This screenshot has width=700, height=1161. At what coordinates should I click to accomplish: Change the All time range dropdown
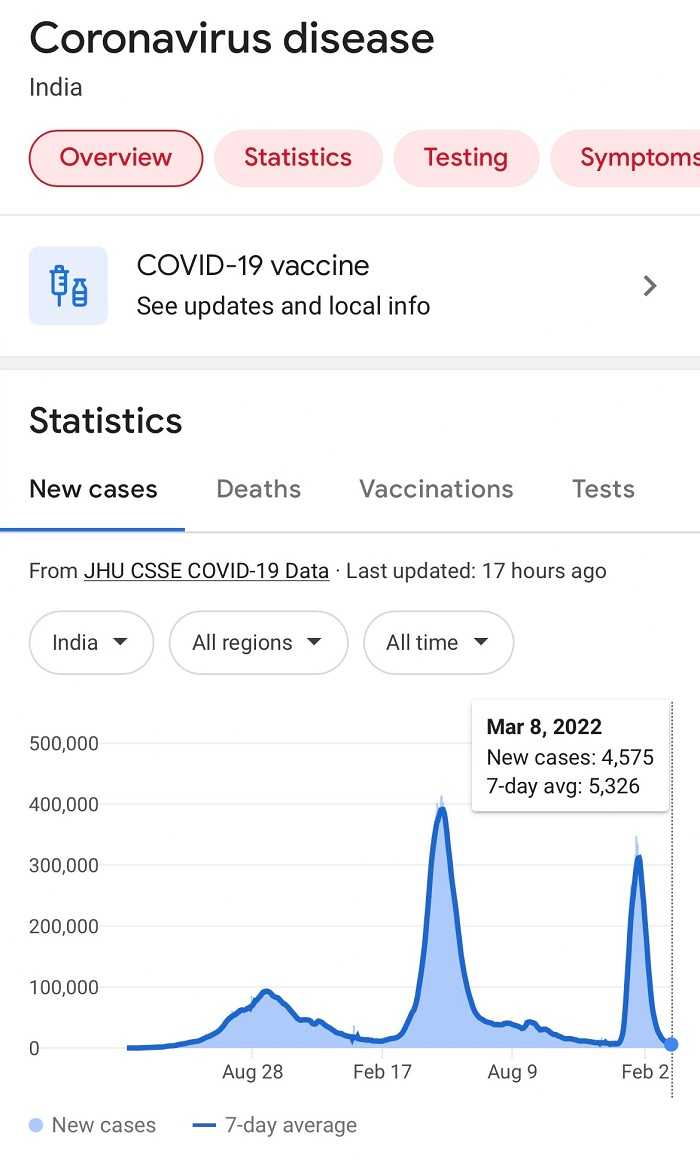[438, 642]
